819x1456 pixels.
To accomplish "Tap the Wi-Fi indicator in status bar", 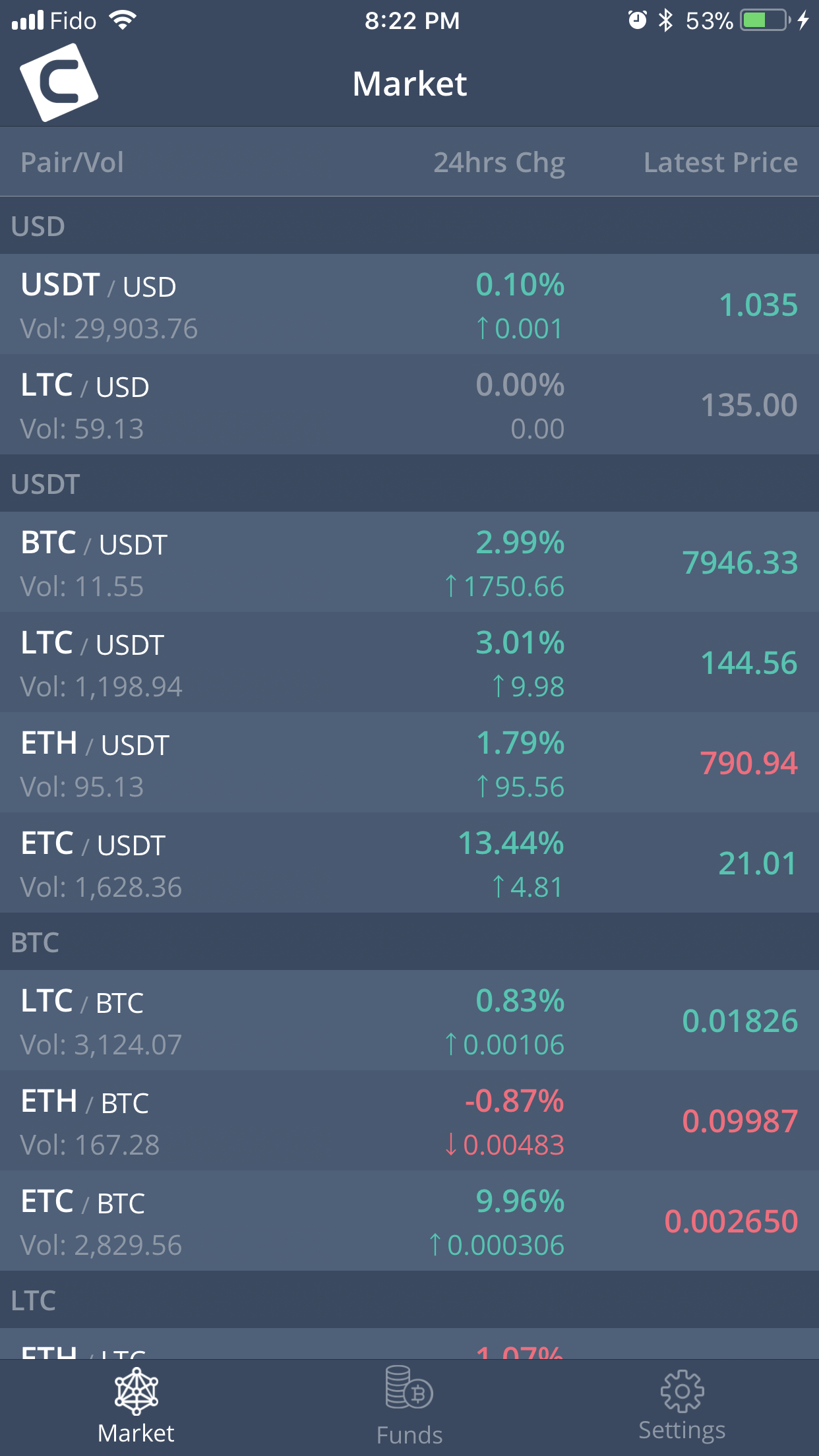I will (x=122, y=18).
